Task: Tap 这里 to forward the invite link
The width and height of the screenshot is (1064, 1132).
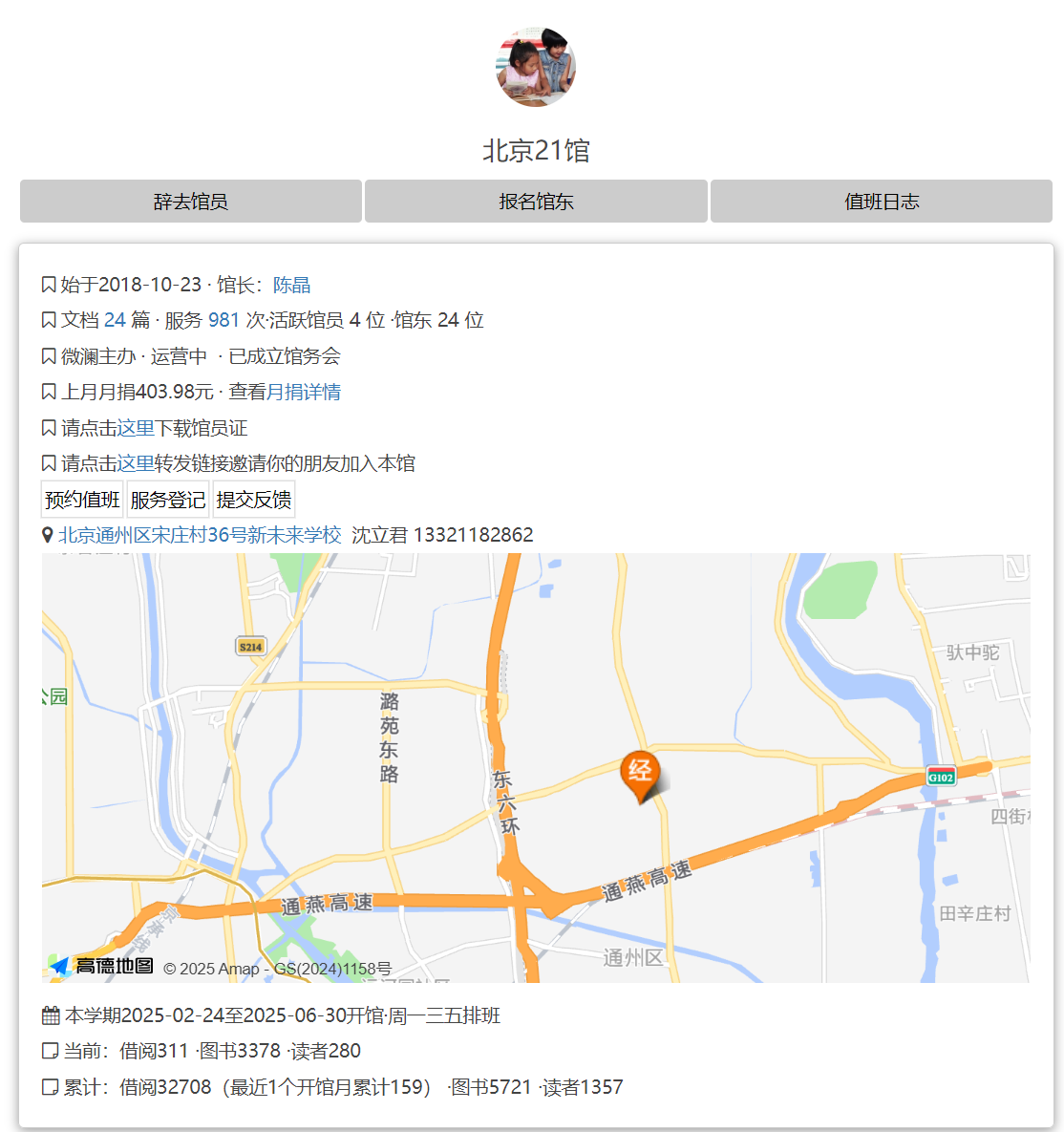Action: pos(136,463)
